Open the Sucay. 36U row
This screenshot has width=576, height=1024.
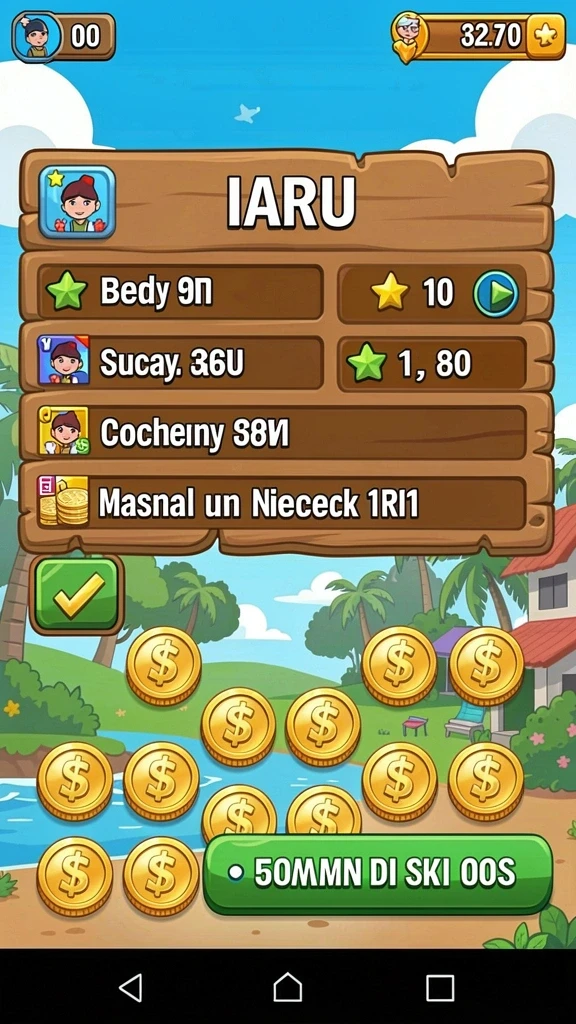pos(181,363)
